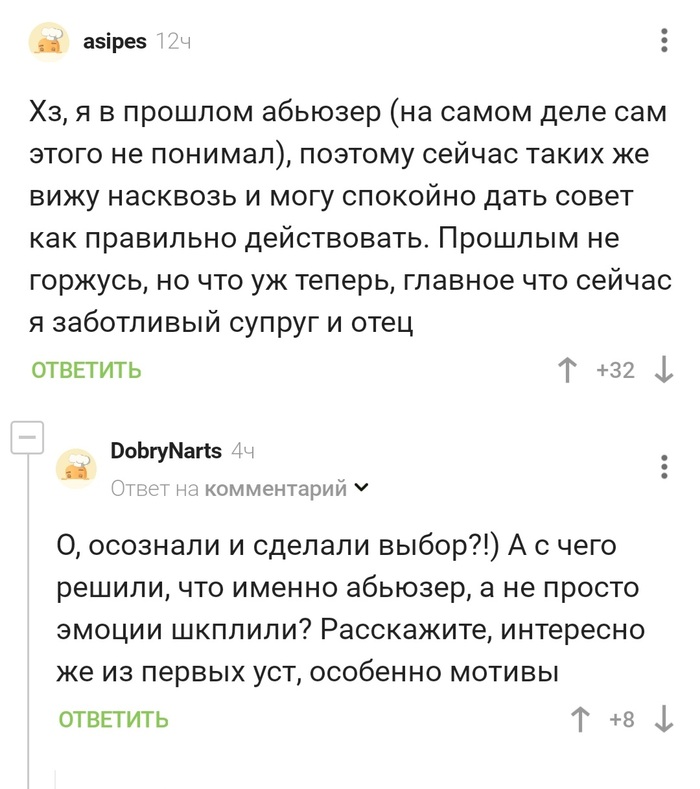The image size is (700, 789).
Task: Upvote DobryNarts' comment
Action: 579,719
